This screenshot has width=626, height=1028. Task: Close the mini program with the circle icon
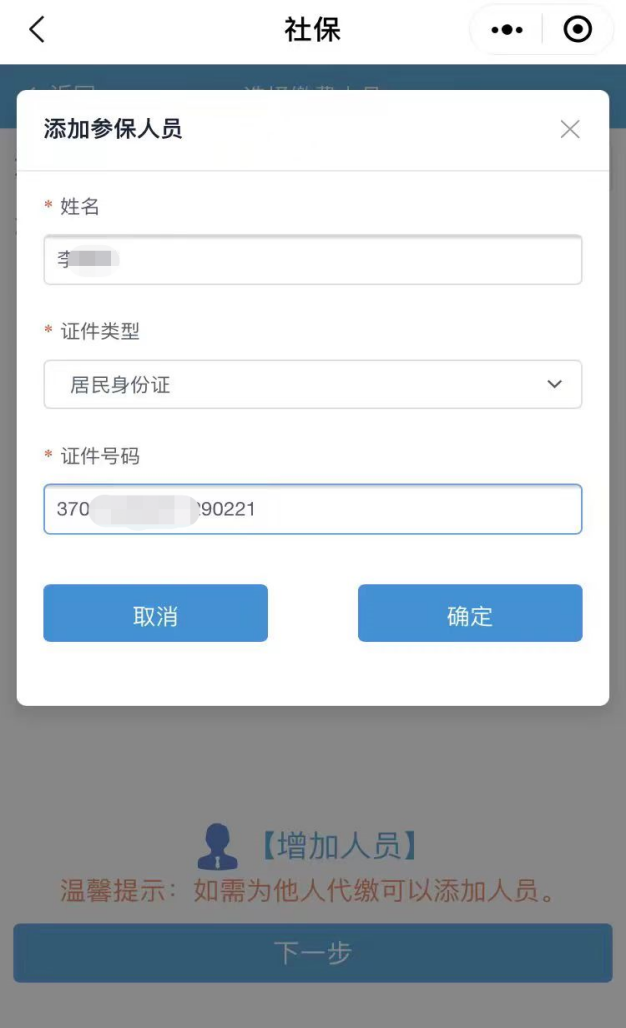[x=577, y=30]
